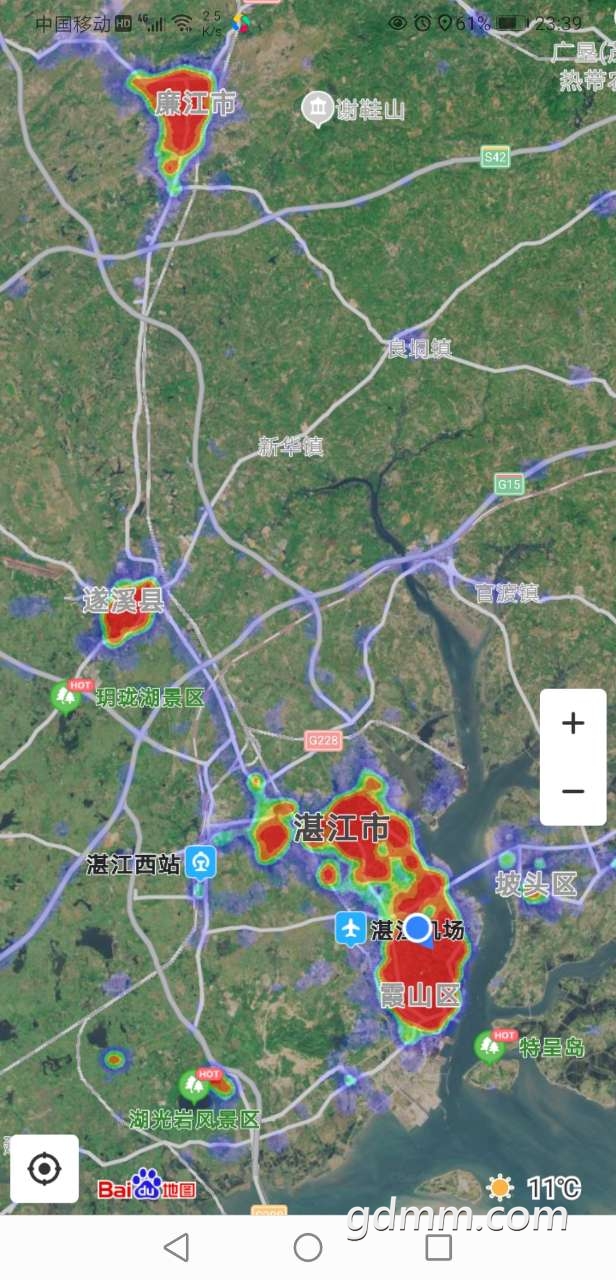Check the 11℃ weather widget

[x=533, y=1188]
